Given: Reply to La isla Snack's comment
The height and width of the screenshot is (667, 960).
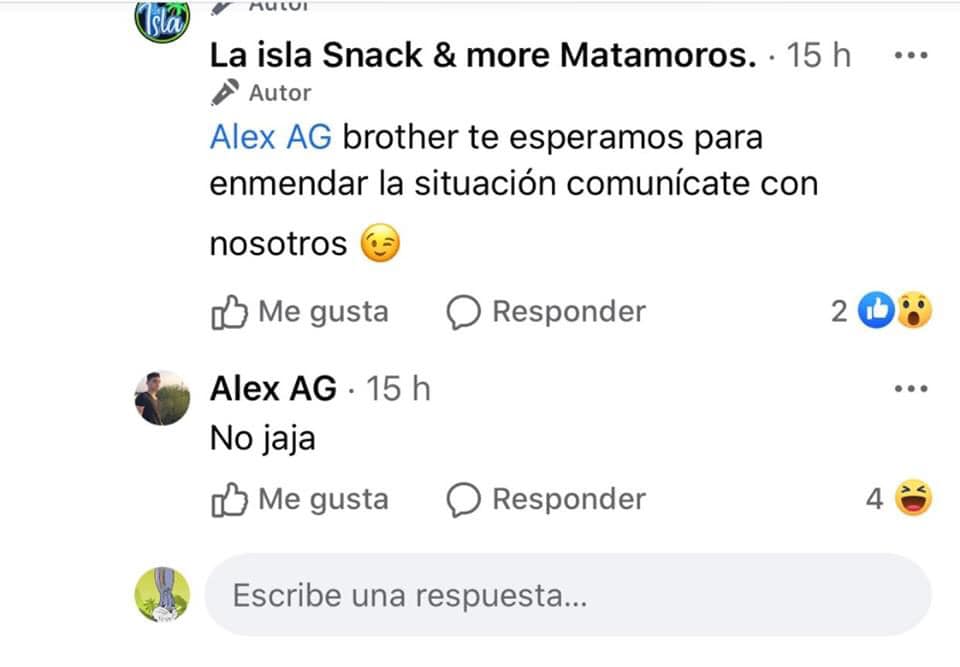Looking at the screenshot, I should click(x=546, y=312).
